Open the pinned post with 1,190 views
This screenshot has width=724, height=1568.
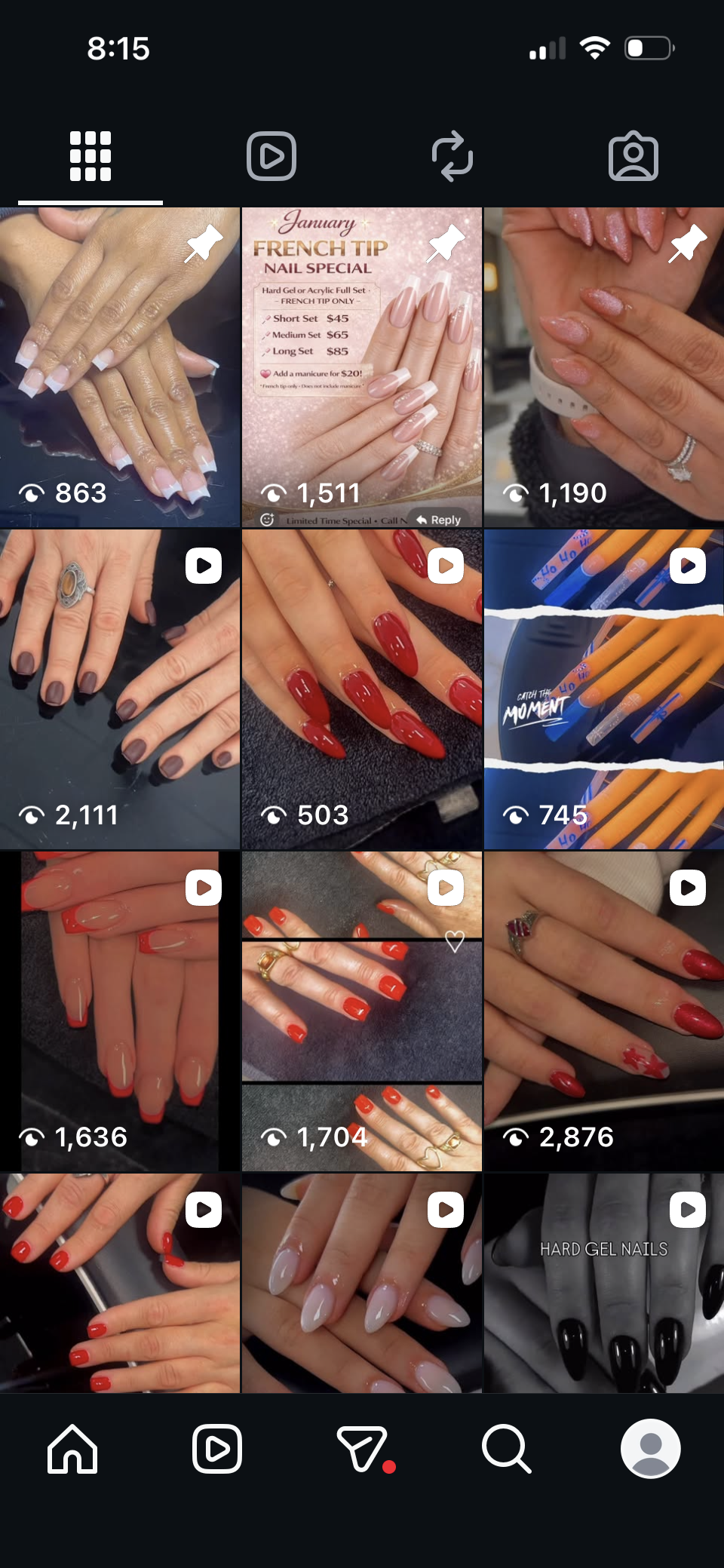tap(604, 367)
